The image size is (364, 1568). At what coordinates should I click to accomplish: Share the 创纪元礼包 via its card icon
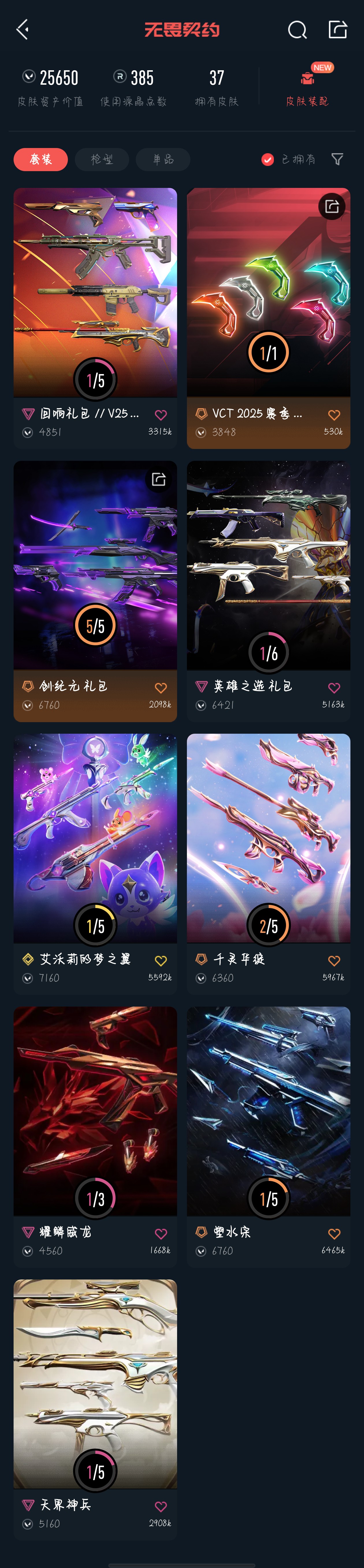click(x=159, y=480)
